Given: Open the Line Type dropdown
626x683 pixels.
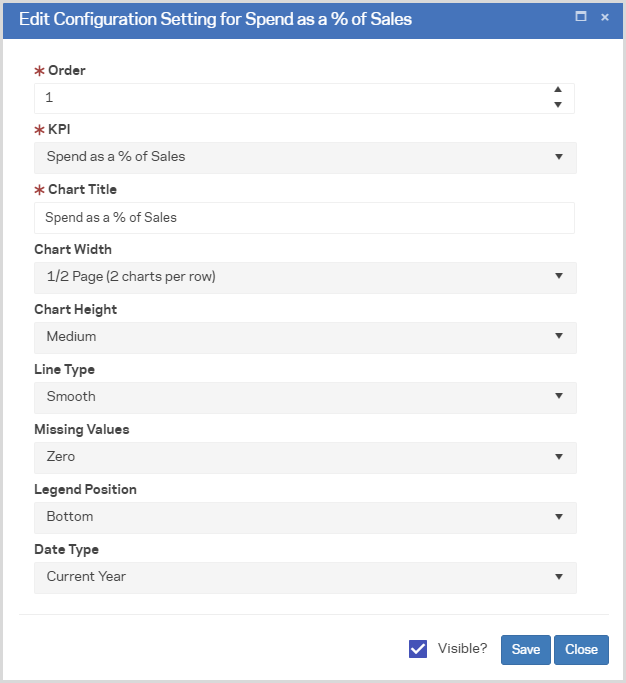Looking at the screenshot, I should tap(305, 397).
